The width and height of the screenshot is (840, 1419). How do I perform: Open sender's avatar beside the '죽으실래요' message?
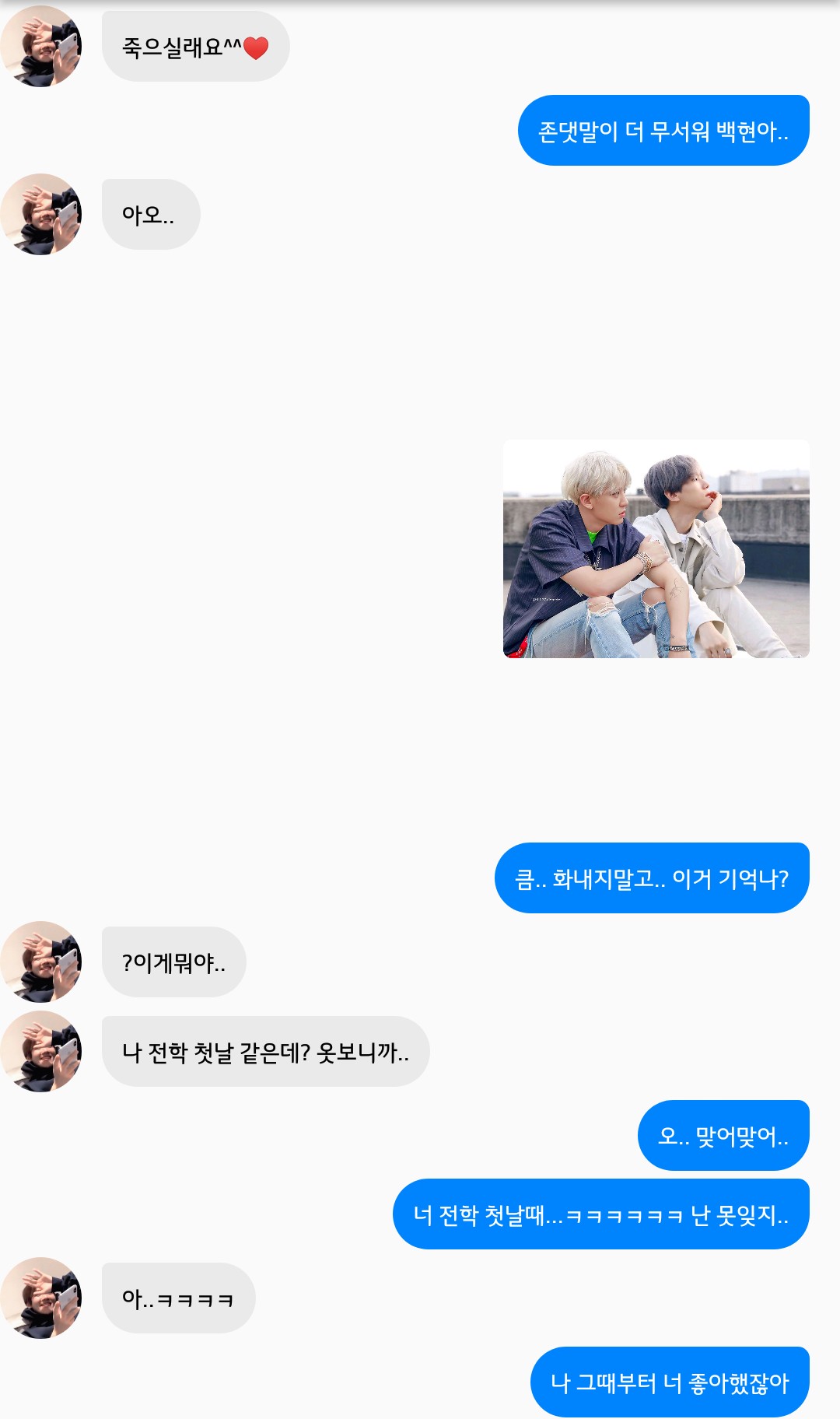point(41,46)
